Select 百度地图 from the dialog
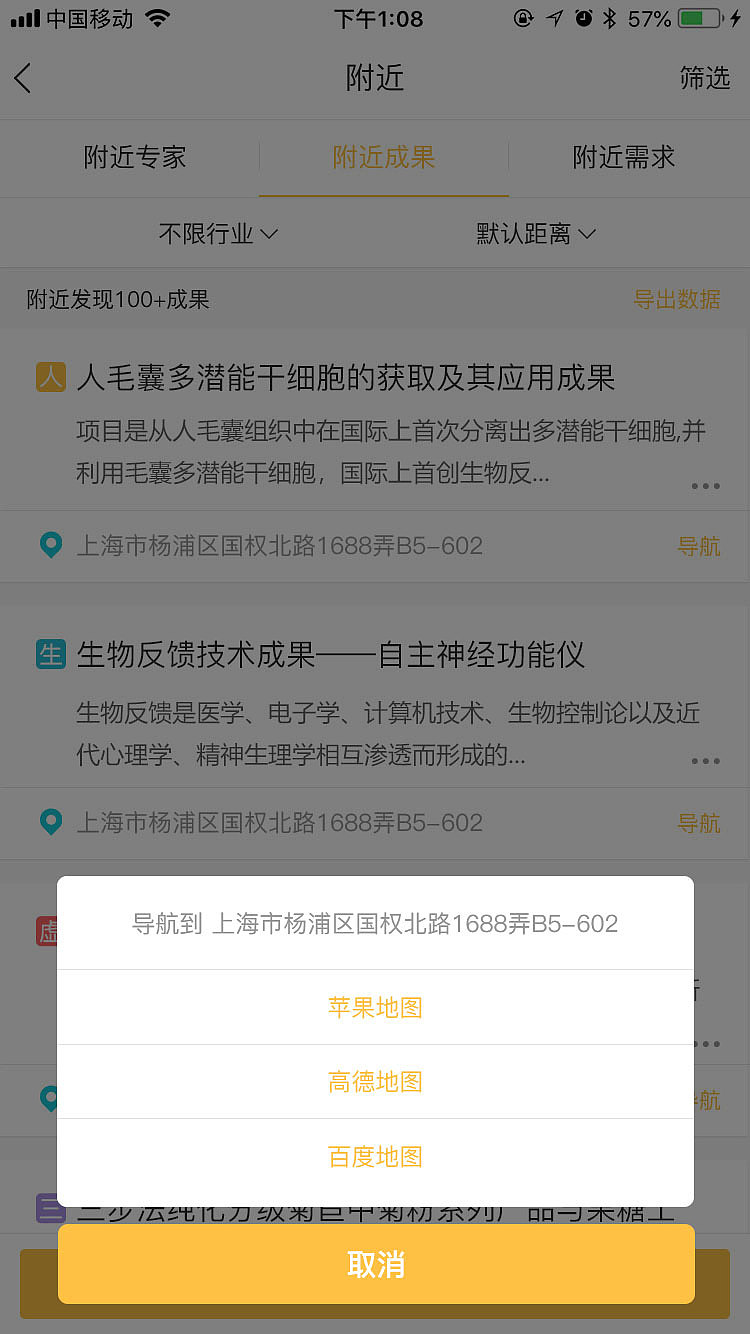 (x=375, y=1155)
